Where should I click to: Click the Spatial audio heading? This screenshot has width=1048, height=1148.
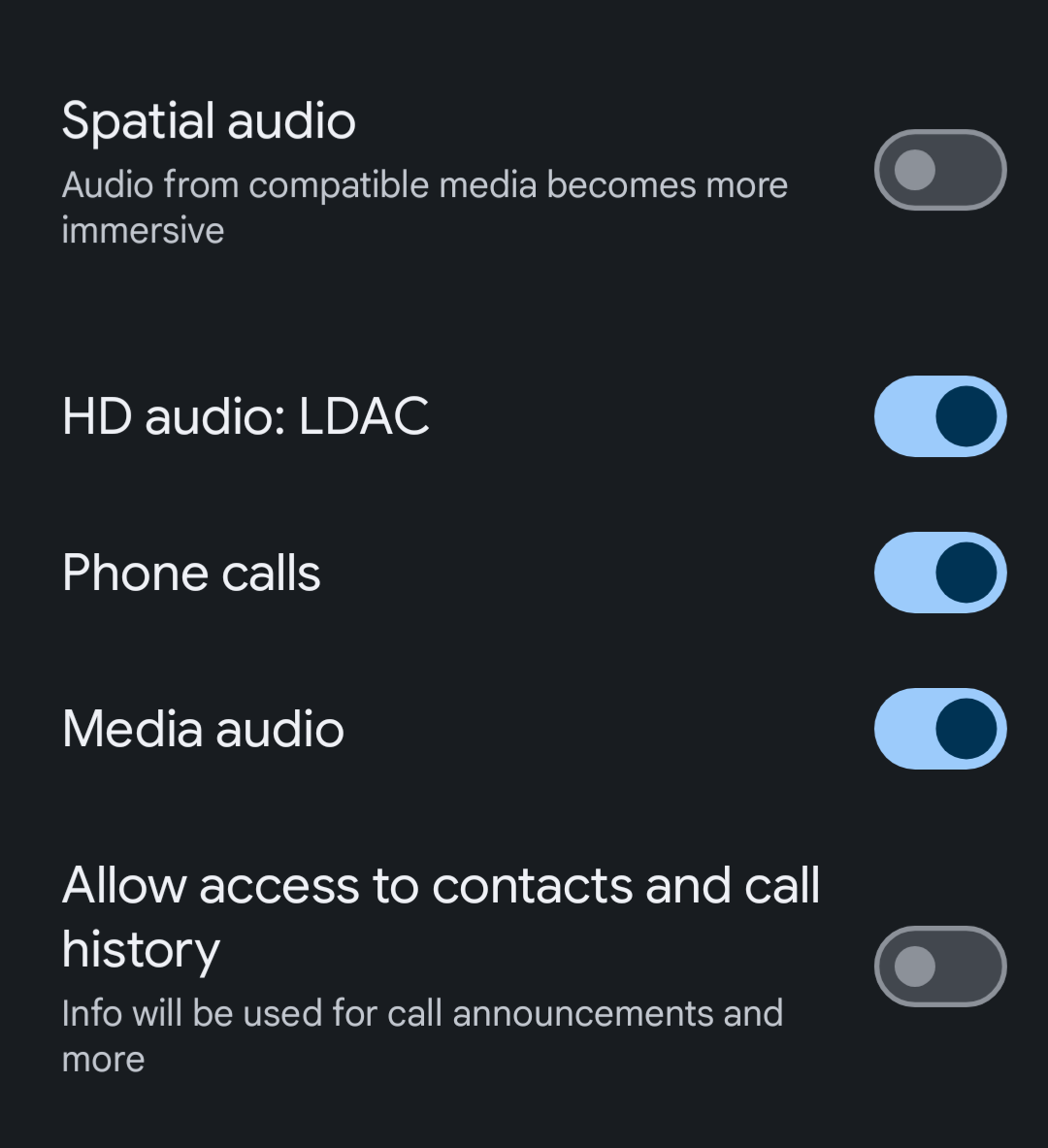(x=209, y=119)
